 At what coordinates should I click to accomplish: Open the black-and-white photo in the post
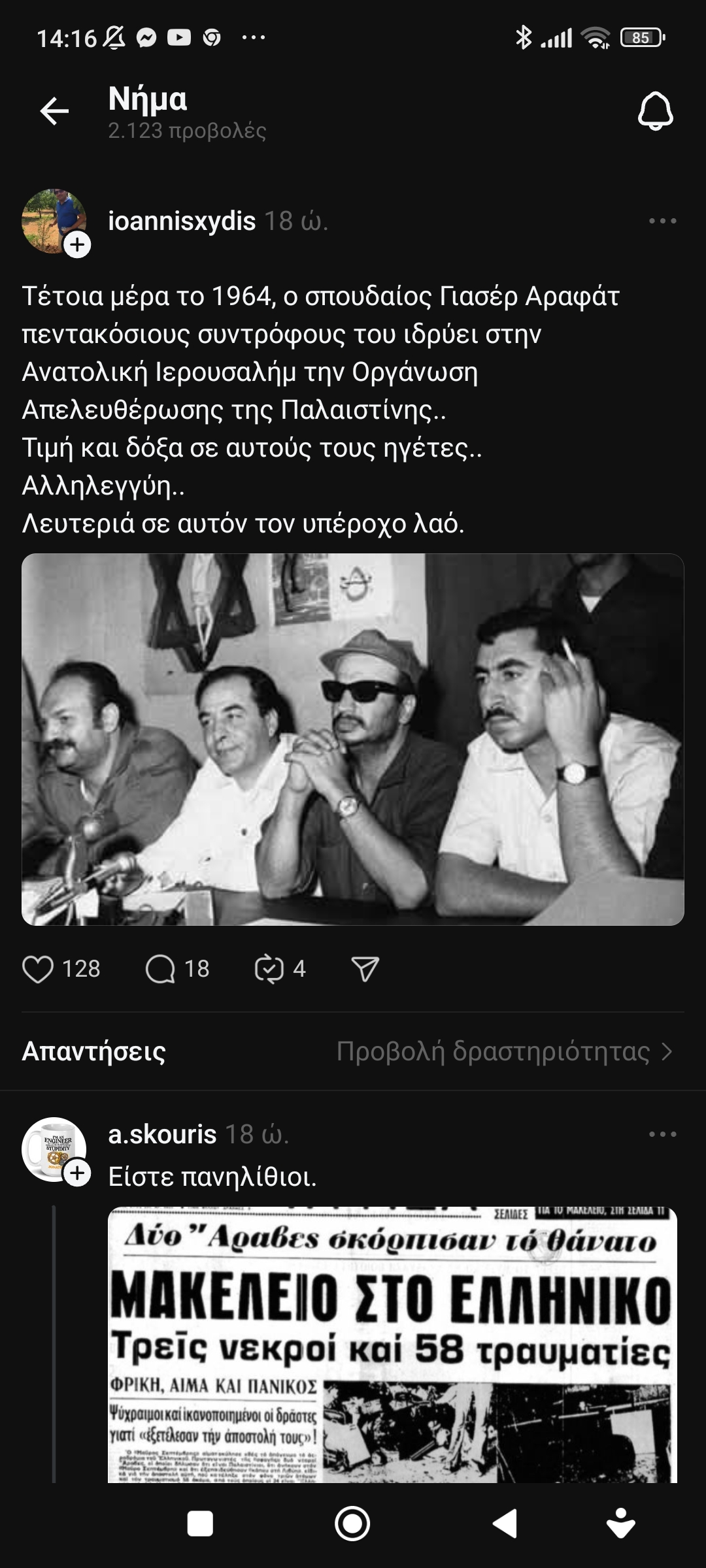tap(353, 739)
